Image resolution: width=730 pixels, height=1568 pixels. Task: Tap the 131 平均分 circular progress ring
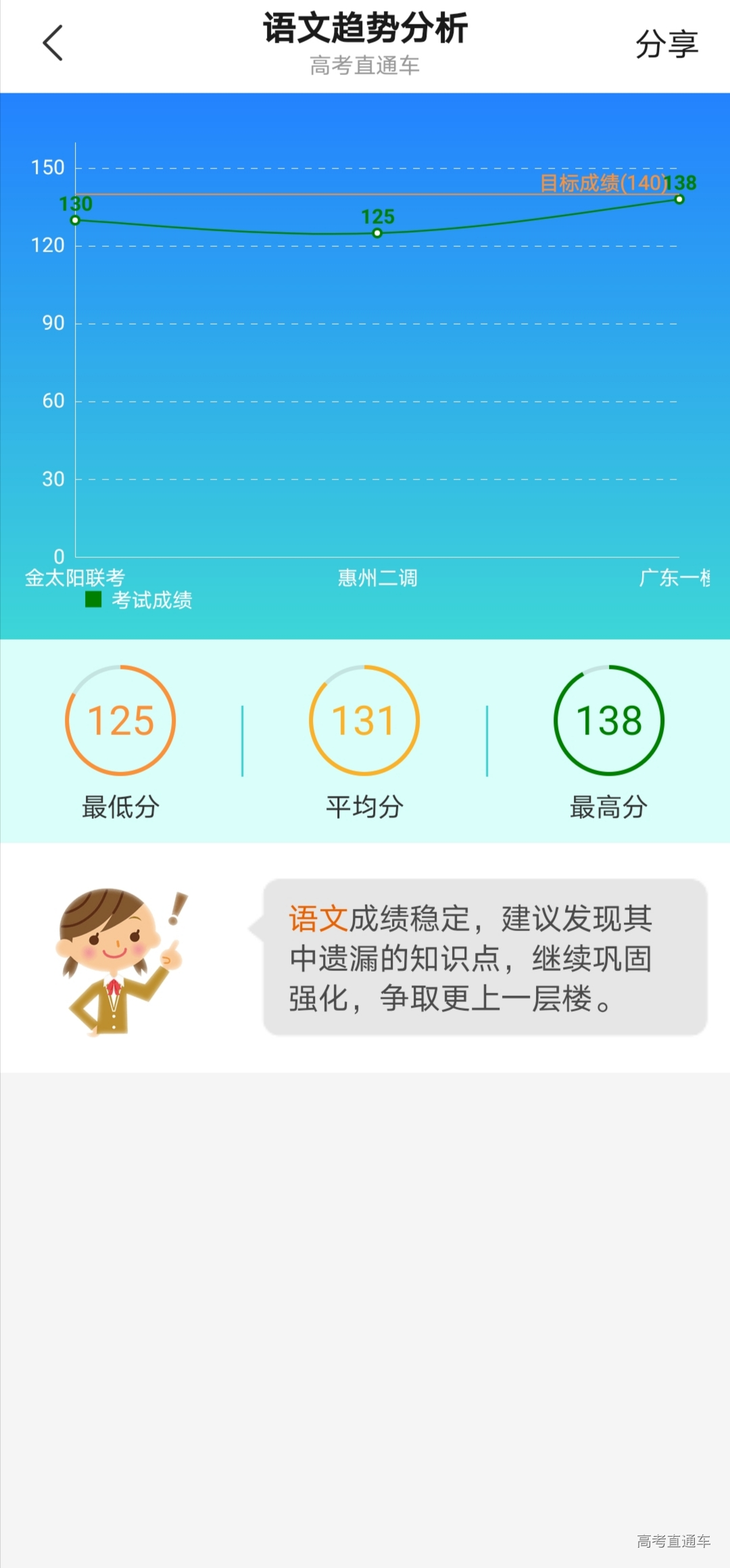click(x=364, y=720)
